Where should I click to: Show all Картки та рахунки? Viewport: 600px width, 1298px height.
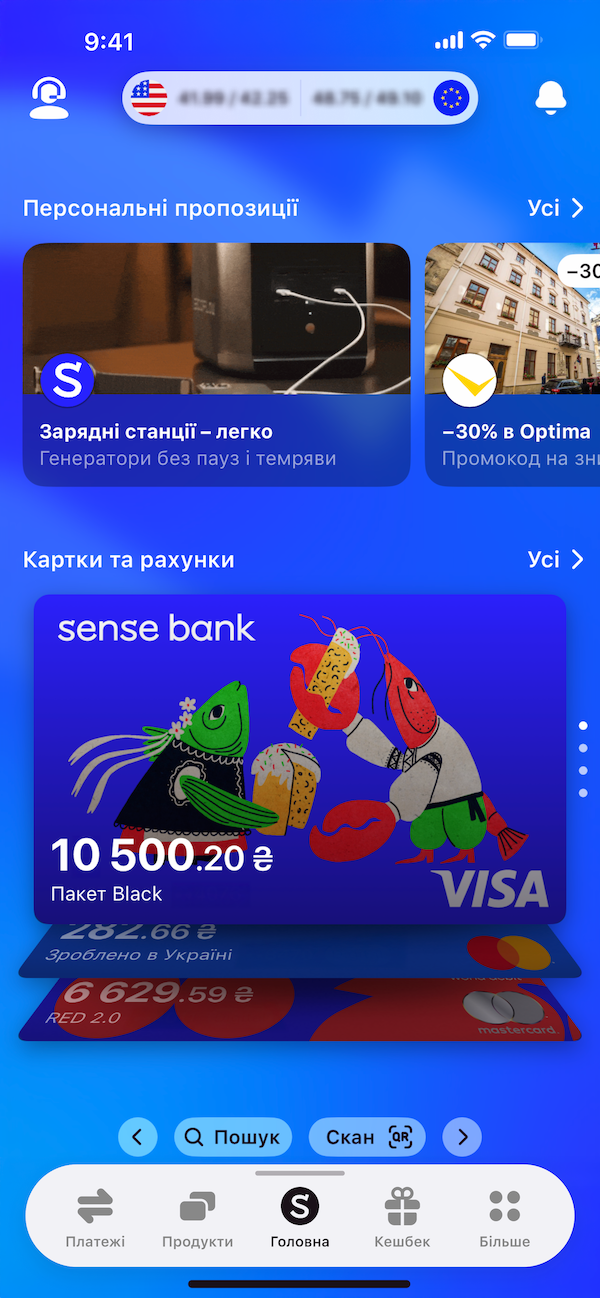[555, 559]
